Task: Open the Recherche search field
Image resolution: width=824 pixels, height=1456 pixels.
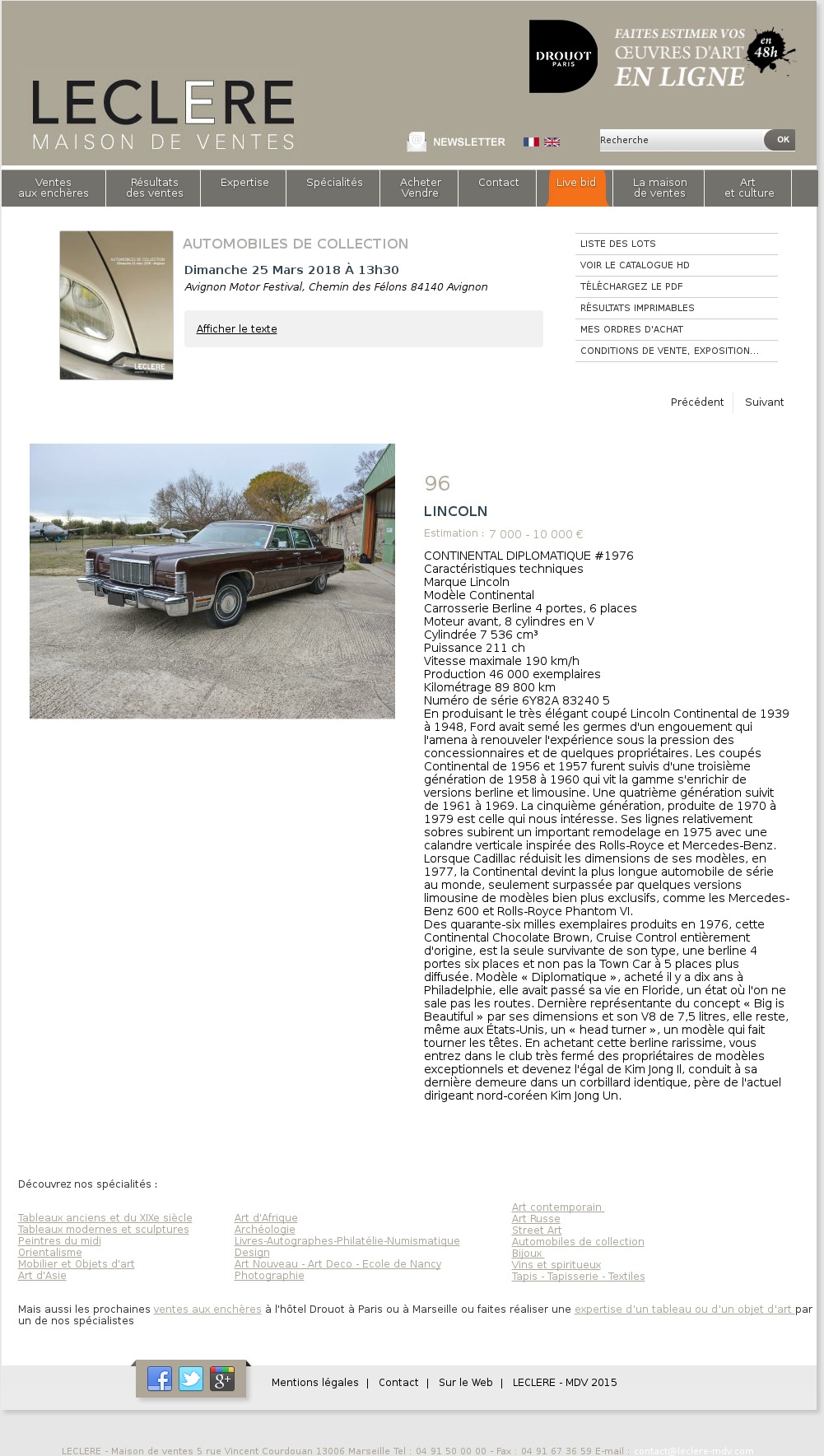Action: click(x=682, y=140)
